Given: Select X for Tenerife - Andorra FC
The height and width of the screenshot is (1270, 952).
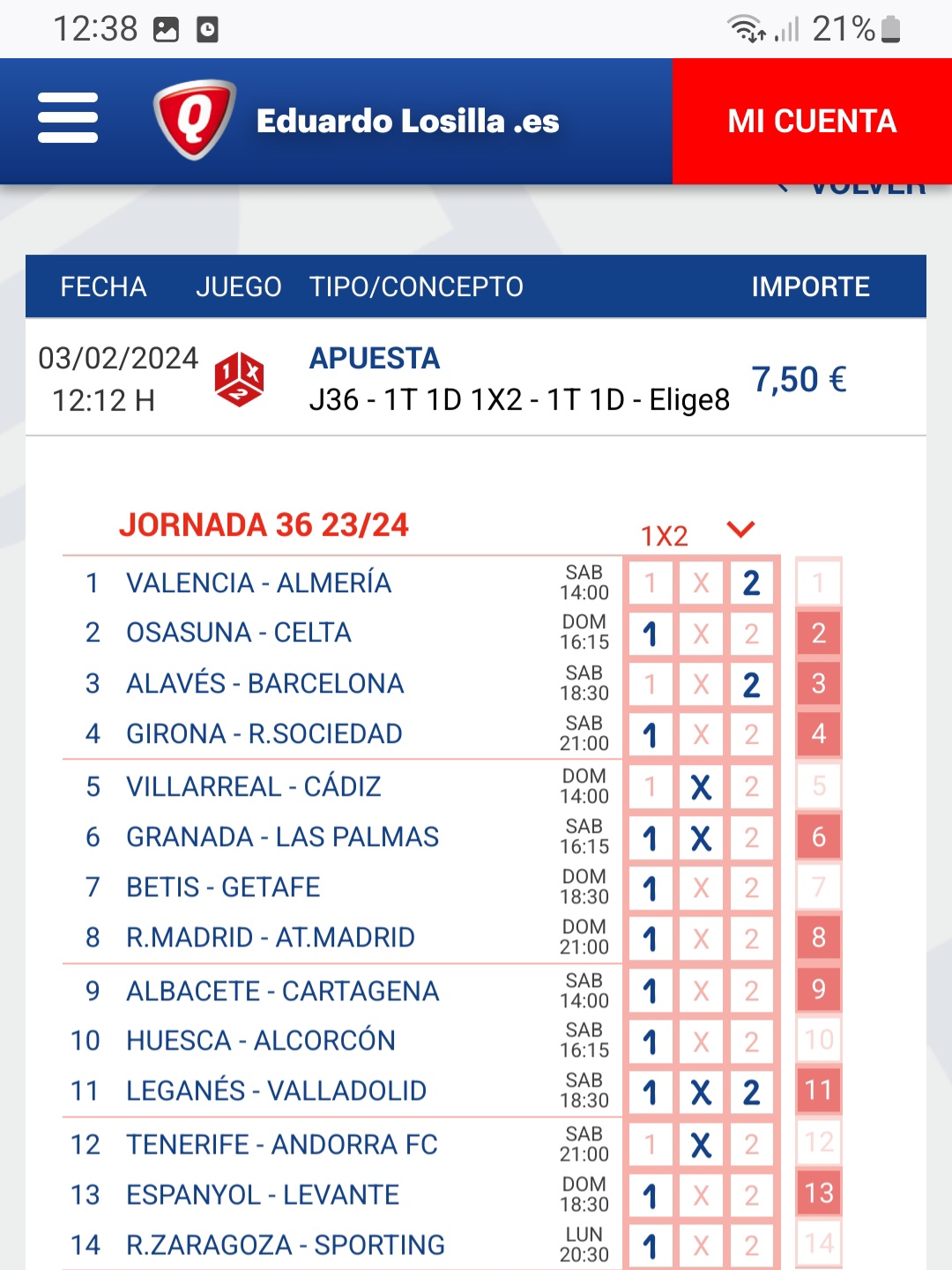Looking at the screenshot, I should click(701, 1145).
